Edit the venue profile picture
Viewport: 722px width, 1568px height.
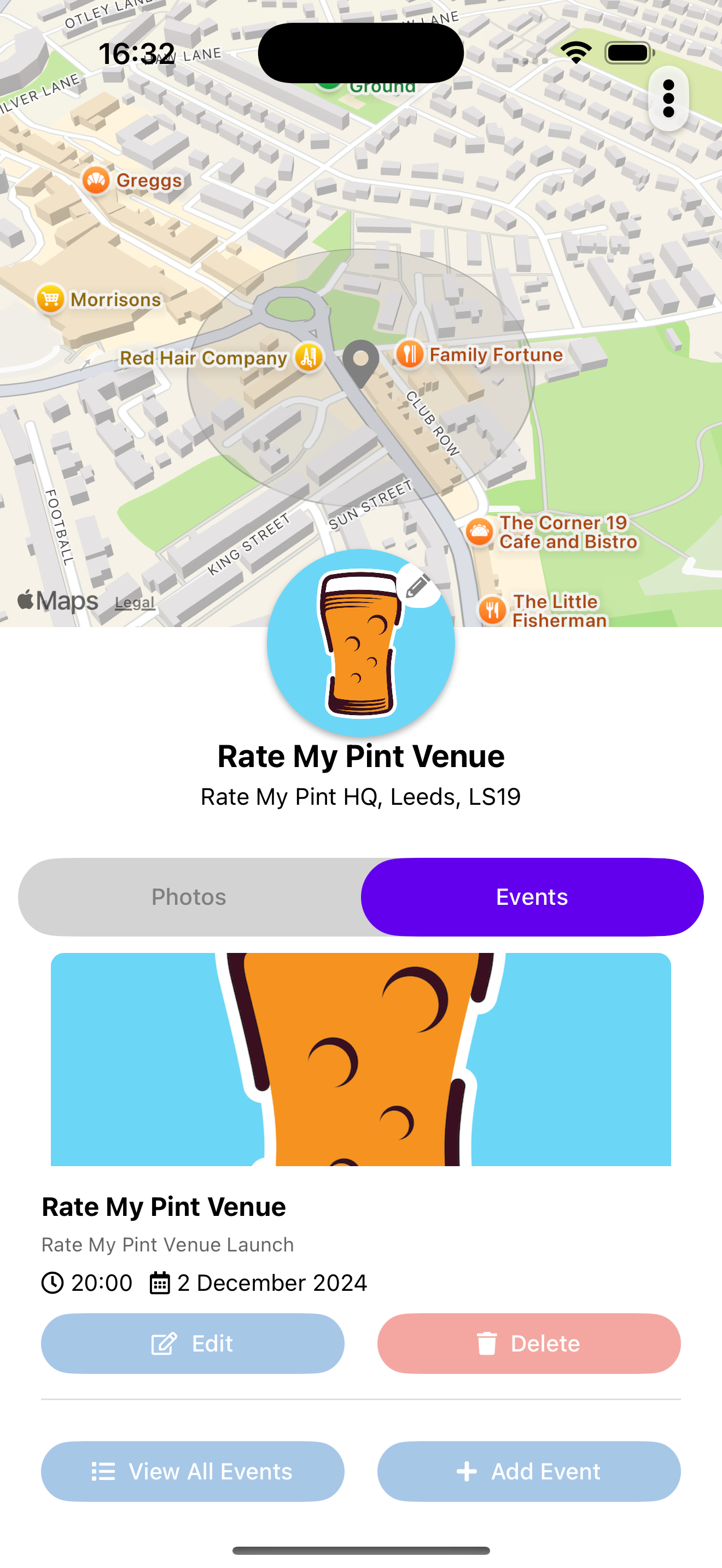418,587
